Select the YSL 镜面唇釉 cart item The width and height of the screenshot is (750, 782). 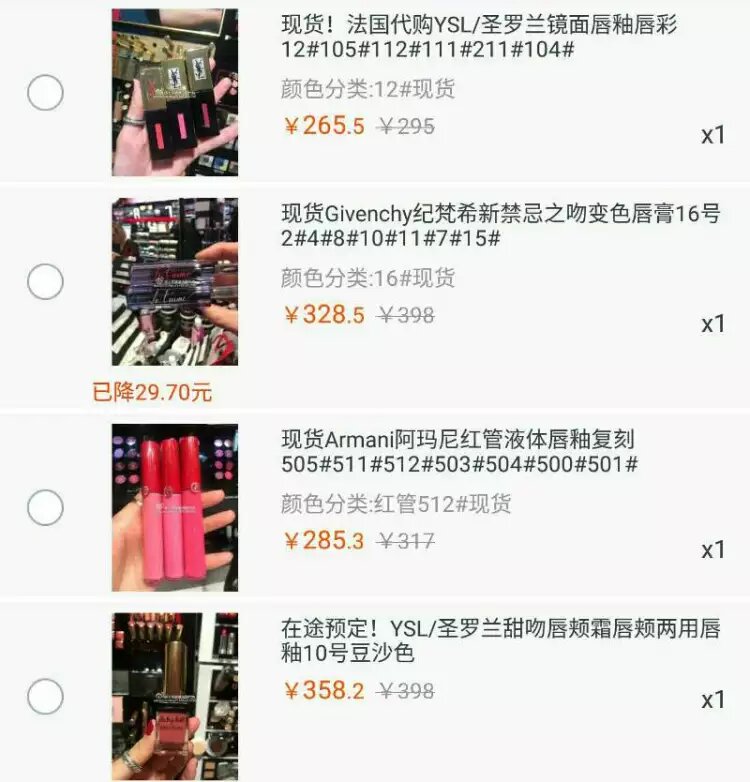(45, 93)
